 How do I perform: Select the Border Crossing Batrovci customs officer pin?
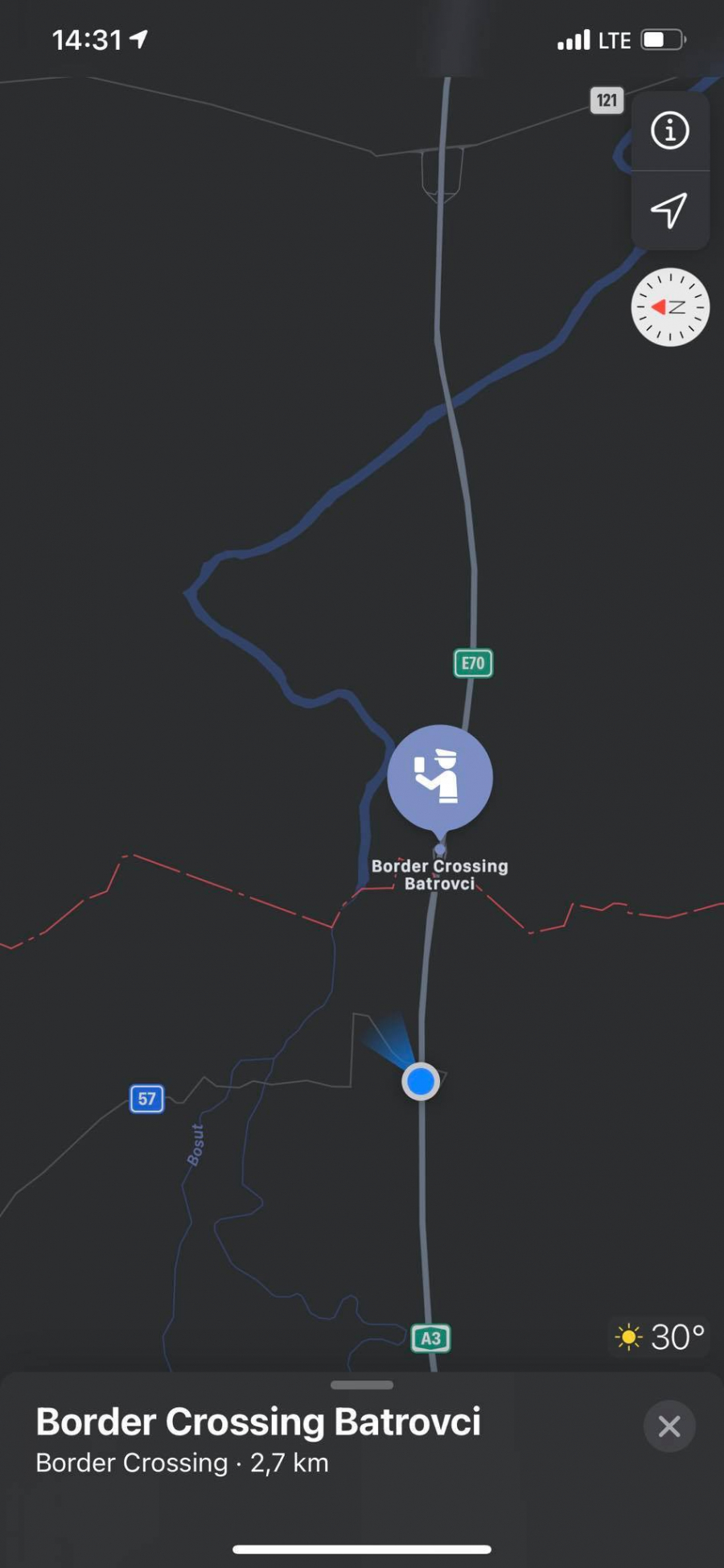point(439,775)
